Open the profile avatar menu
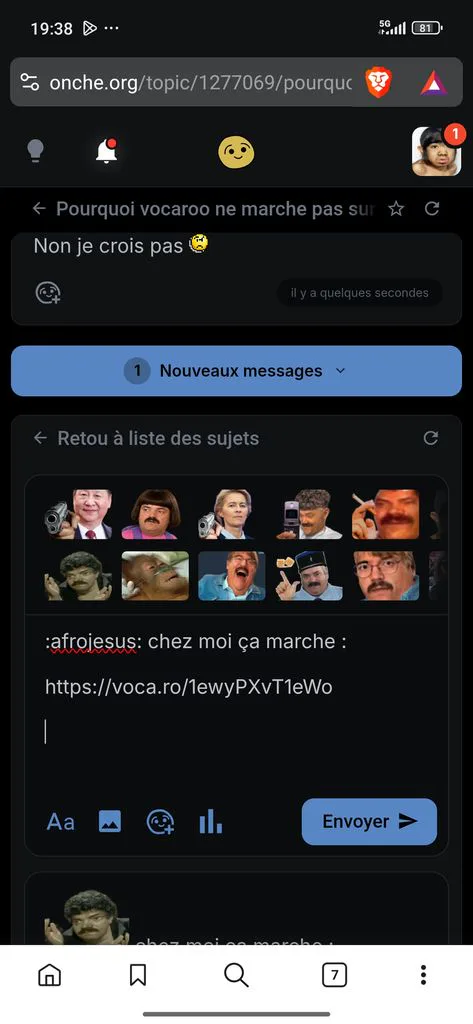The height and width of the screenshot is (1024, 473). click(x=432, y=152)
